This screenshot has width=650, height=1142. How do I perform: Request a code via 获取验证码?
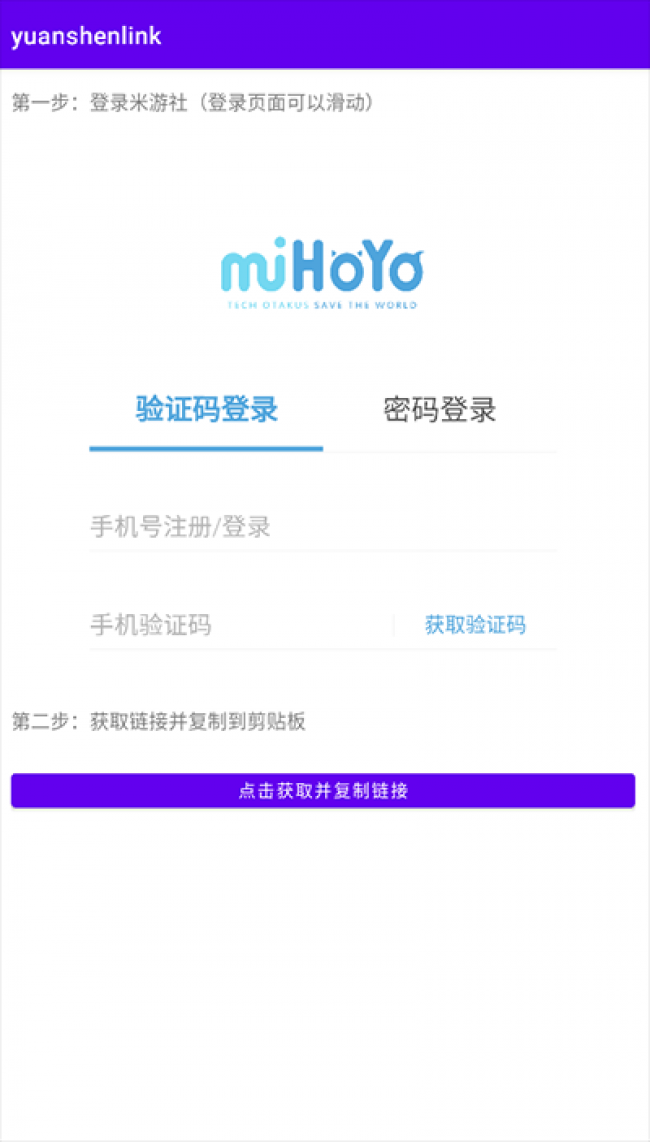point(475,626)
